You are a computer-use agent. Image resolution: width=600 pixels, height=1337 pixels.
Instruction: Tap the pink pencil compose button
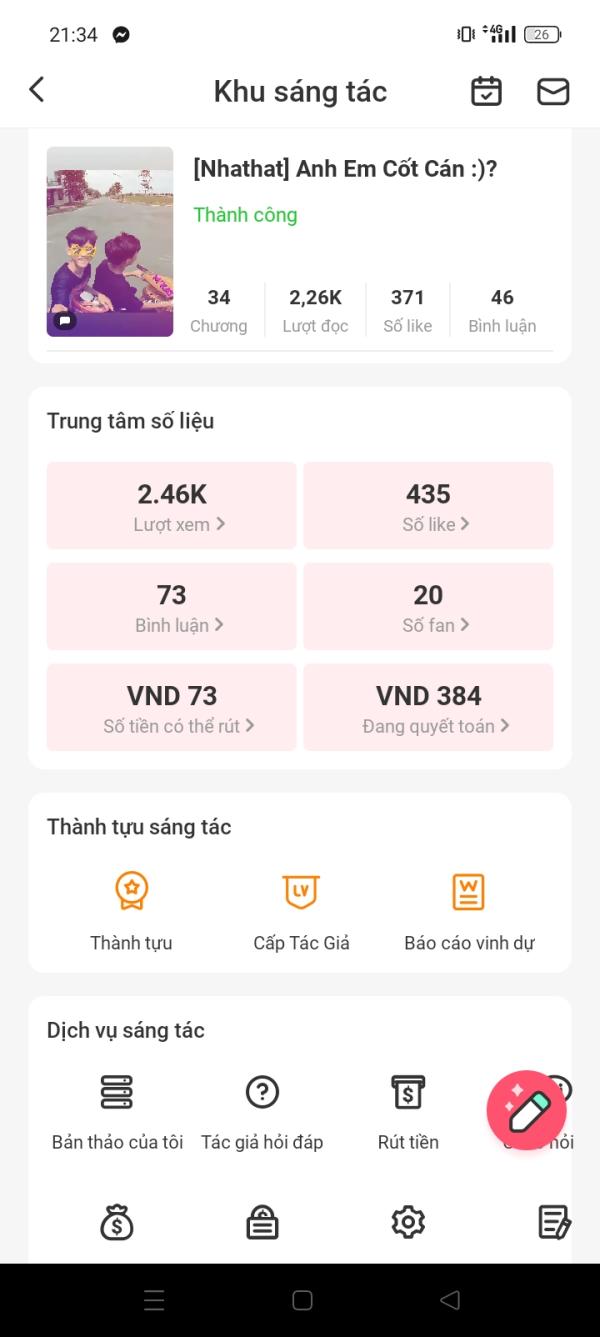(527, 1110)
